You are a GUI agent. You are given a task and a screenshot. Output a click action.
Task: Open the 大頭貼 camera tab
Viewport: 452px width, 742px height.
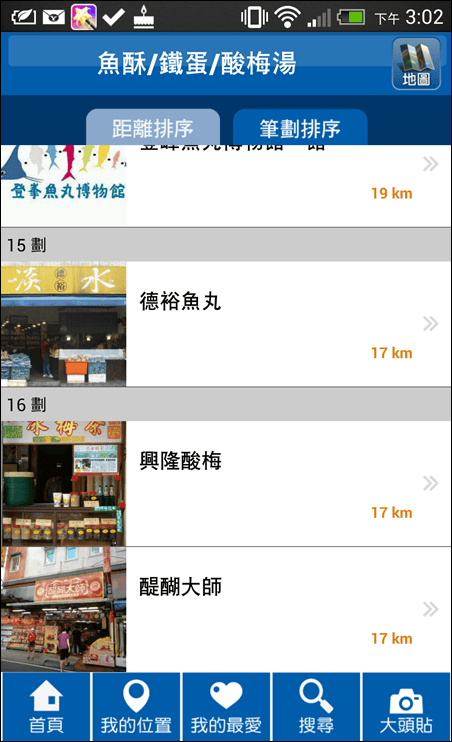click(x=406, y=707)
